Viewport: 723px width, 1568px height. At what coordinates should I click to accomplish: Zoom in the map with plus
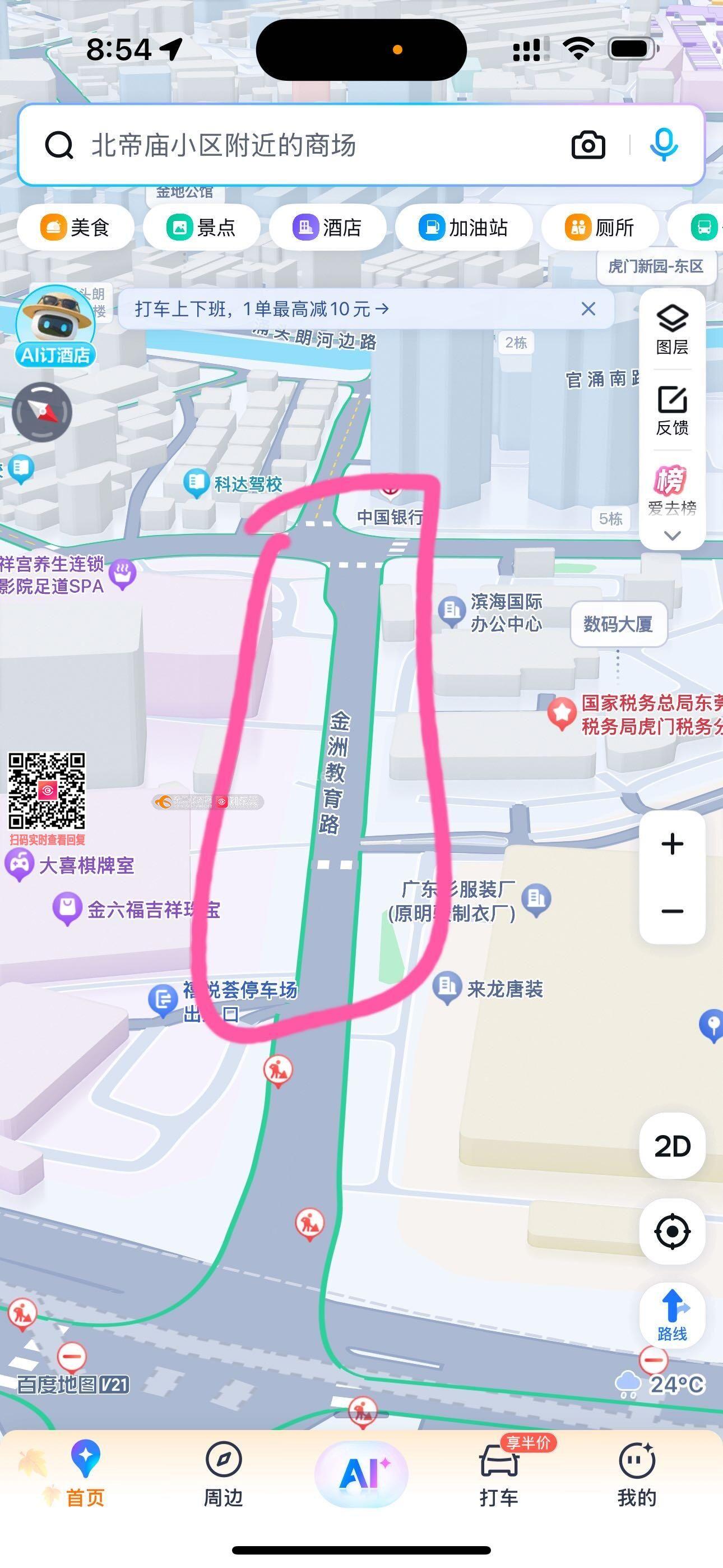click(x=672, y=844)
